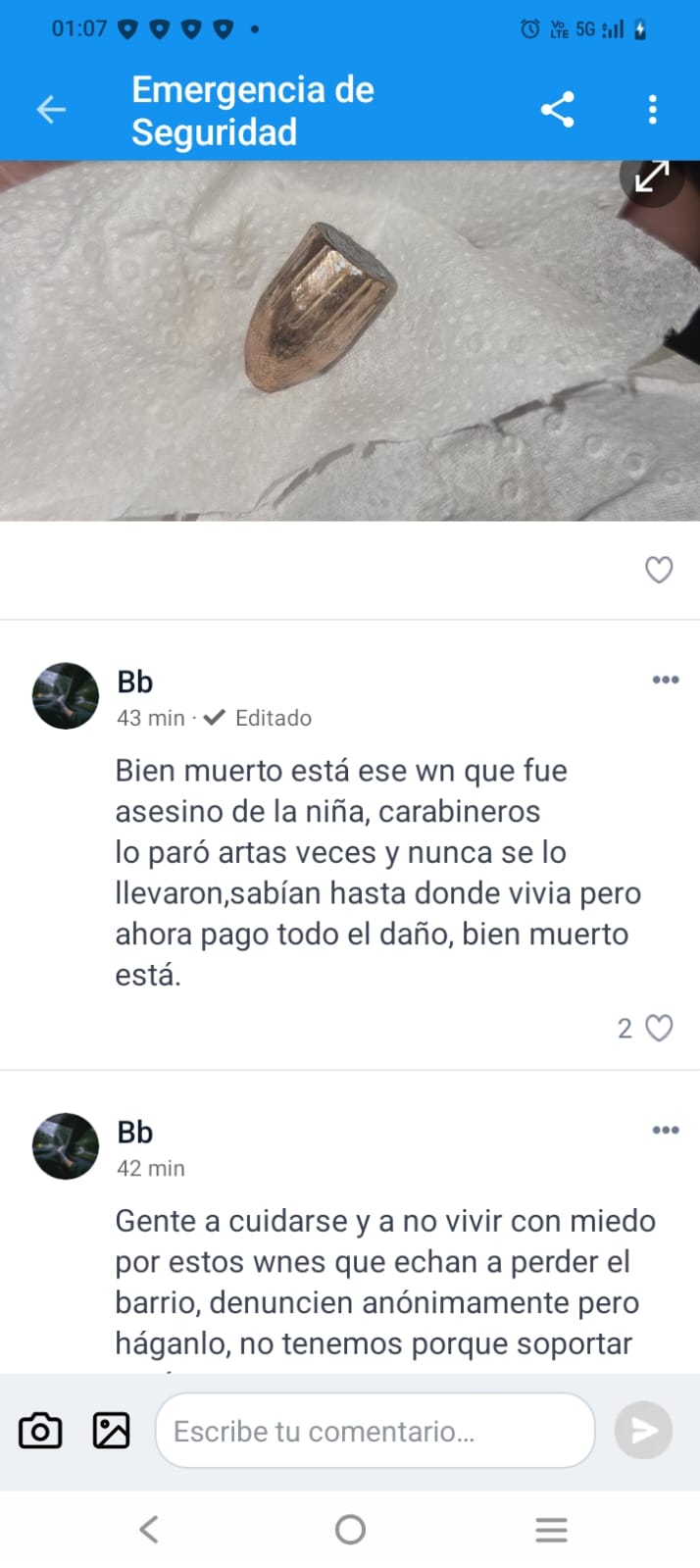Viewport: 700px width, 1568px height.
Task: Open the app bar overflow menu
Action: (x=652, y=109)
